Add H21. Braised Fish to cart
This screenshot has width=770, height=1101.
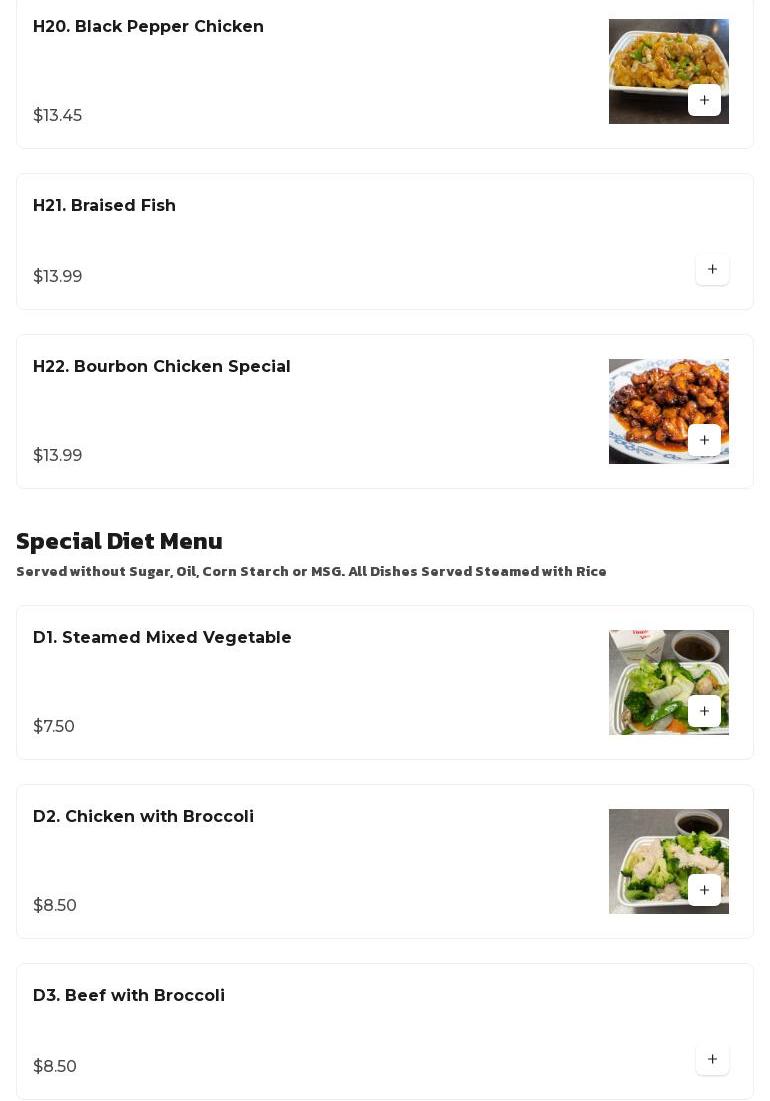pyautogui.click(x=712, y=269)
